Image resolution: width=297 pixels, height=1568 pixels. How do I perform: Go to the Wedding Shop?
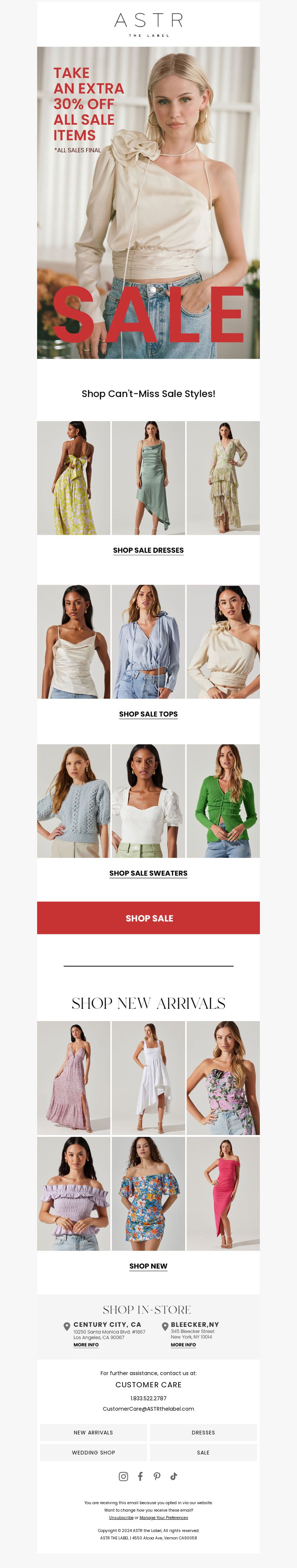(93, 1452)
